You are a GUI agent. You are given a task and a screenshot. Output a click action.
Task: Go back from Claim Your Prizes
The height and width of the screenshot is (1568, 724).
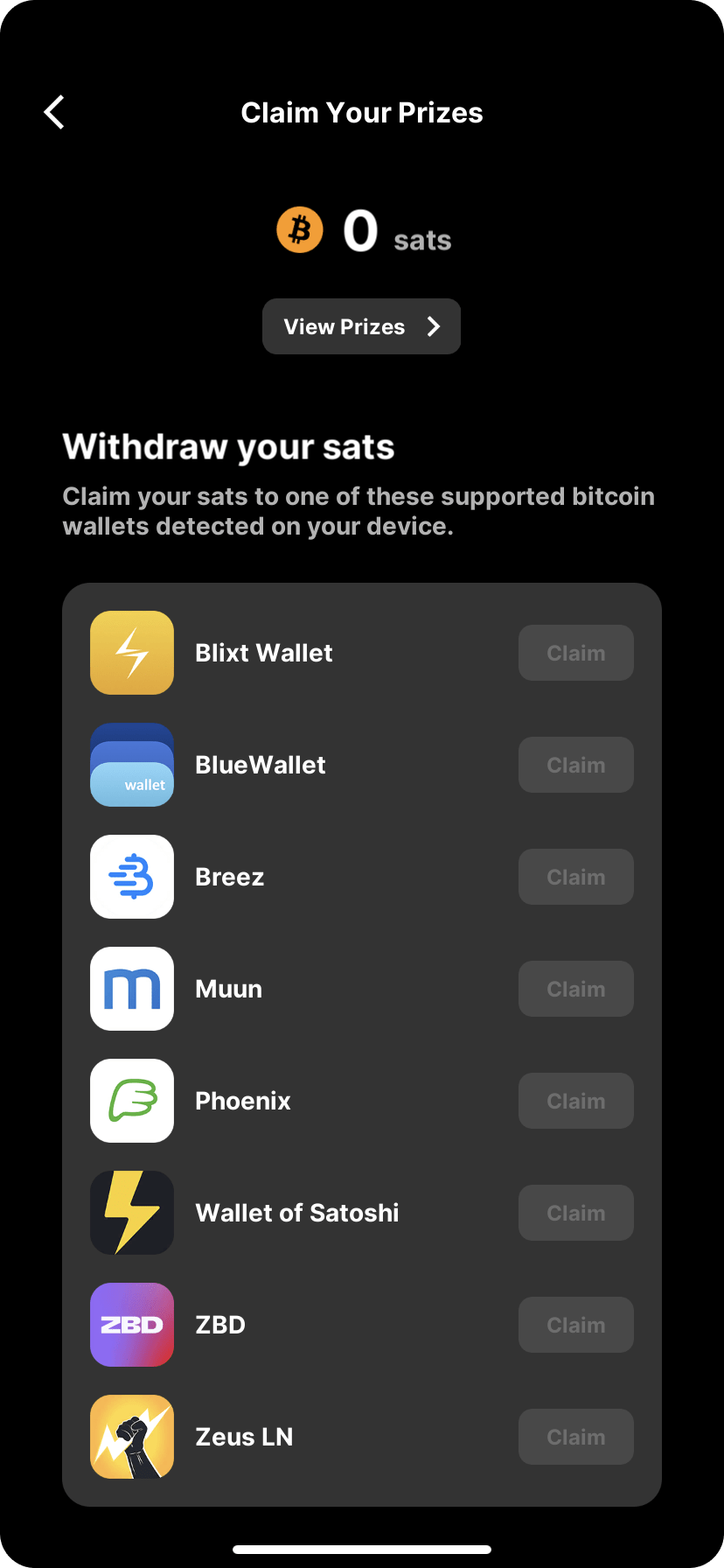(54, 112)
